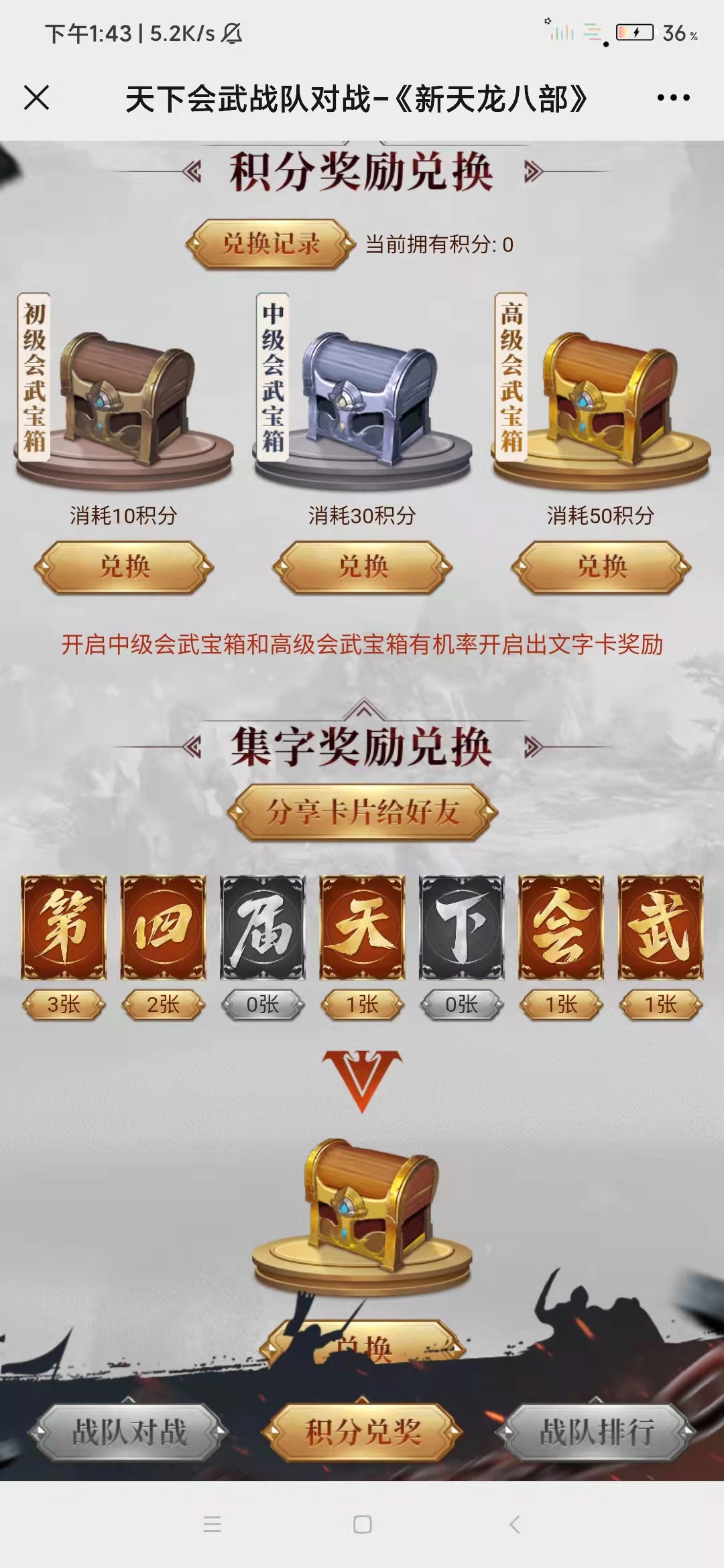Go to the home screen via system button
Screen dimensions: 724x1568
tap(363, 1524)
